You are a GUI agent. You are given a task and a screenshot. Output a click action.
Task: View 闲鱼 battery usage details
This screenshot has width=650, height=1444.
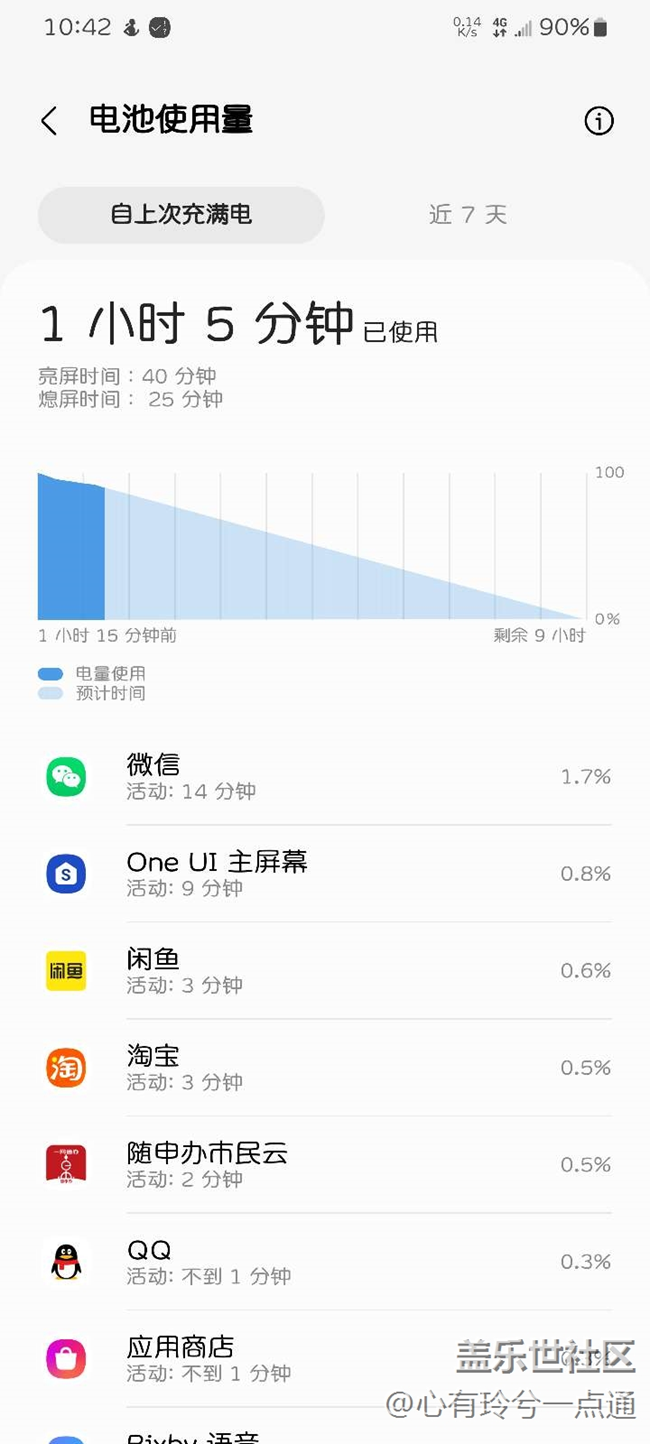[x=325, y=971]
